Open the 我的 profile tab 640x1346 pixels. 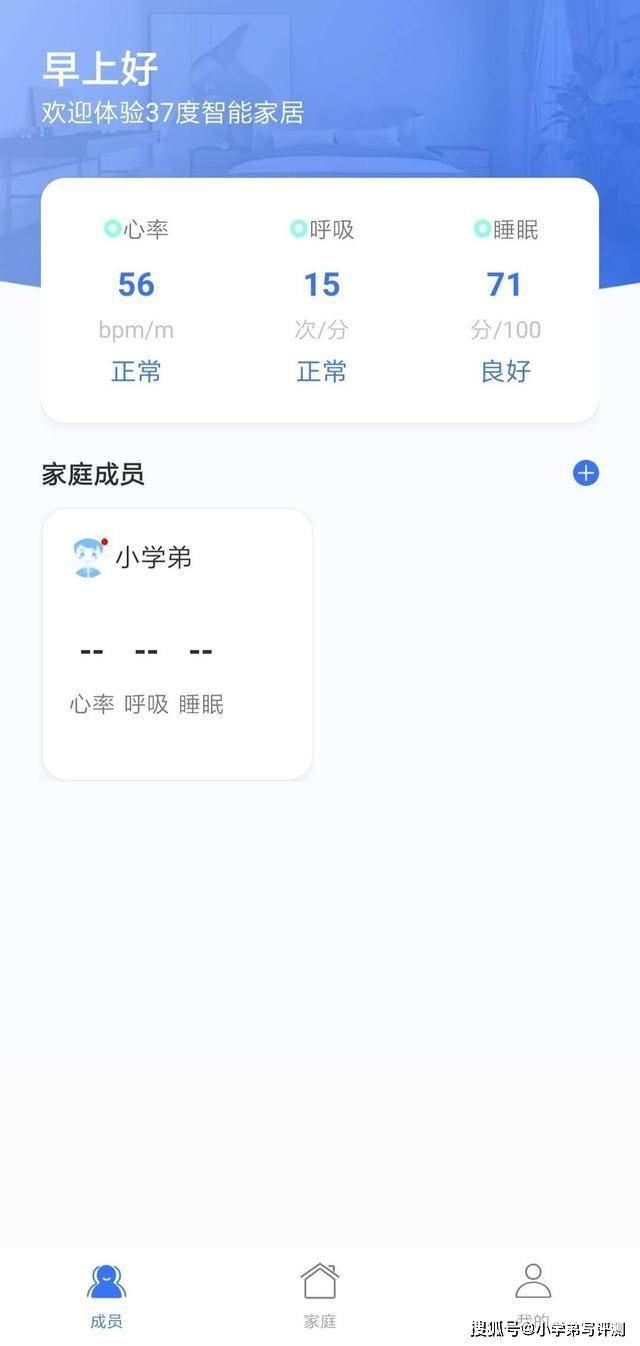533,1296
